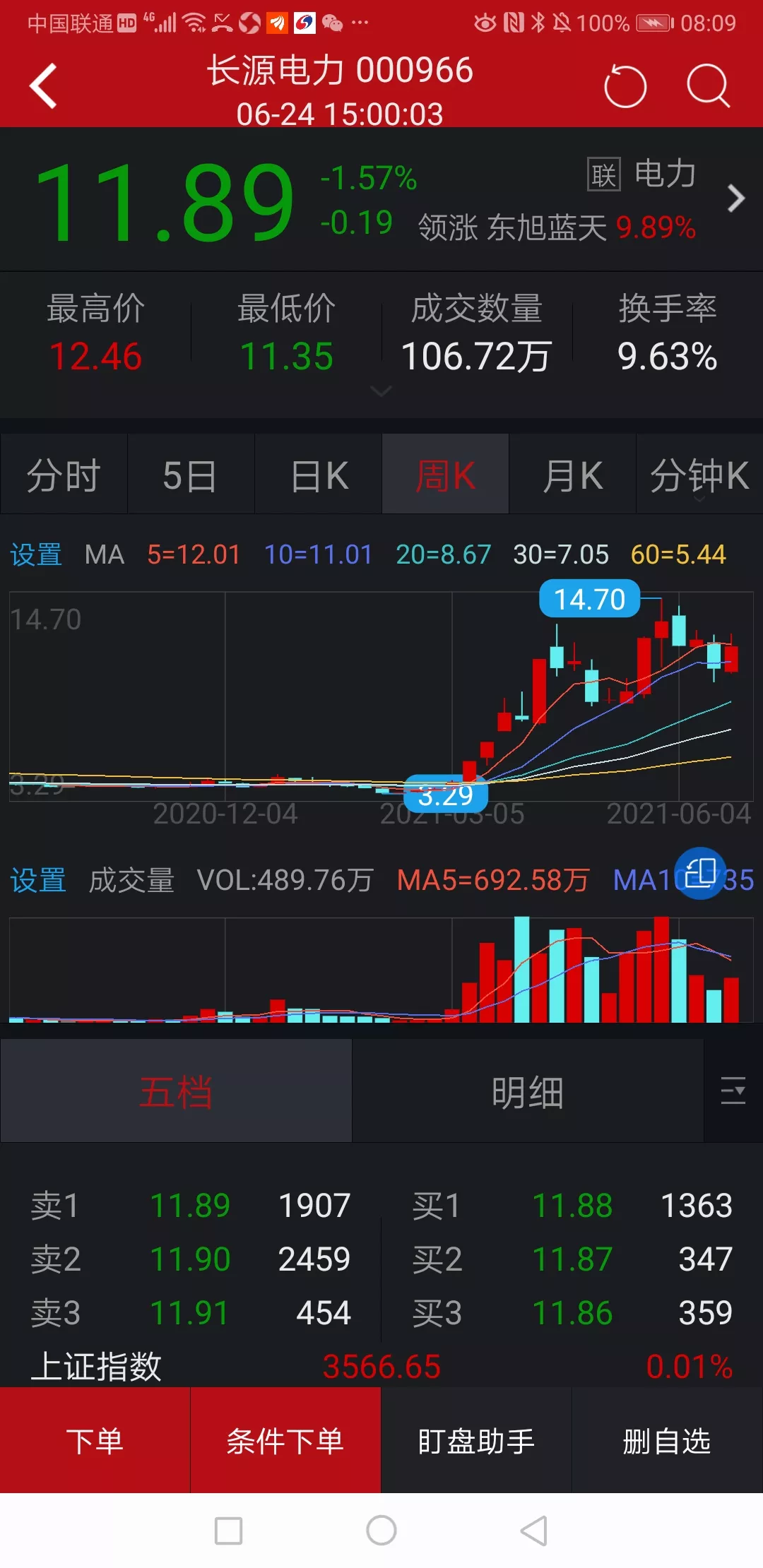The width and height of the screenshot is (763, 1568).
Task: Select the 月K chart tab
Action: [573, 474]
